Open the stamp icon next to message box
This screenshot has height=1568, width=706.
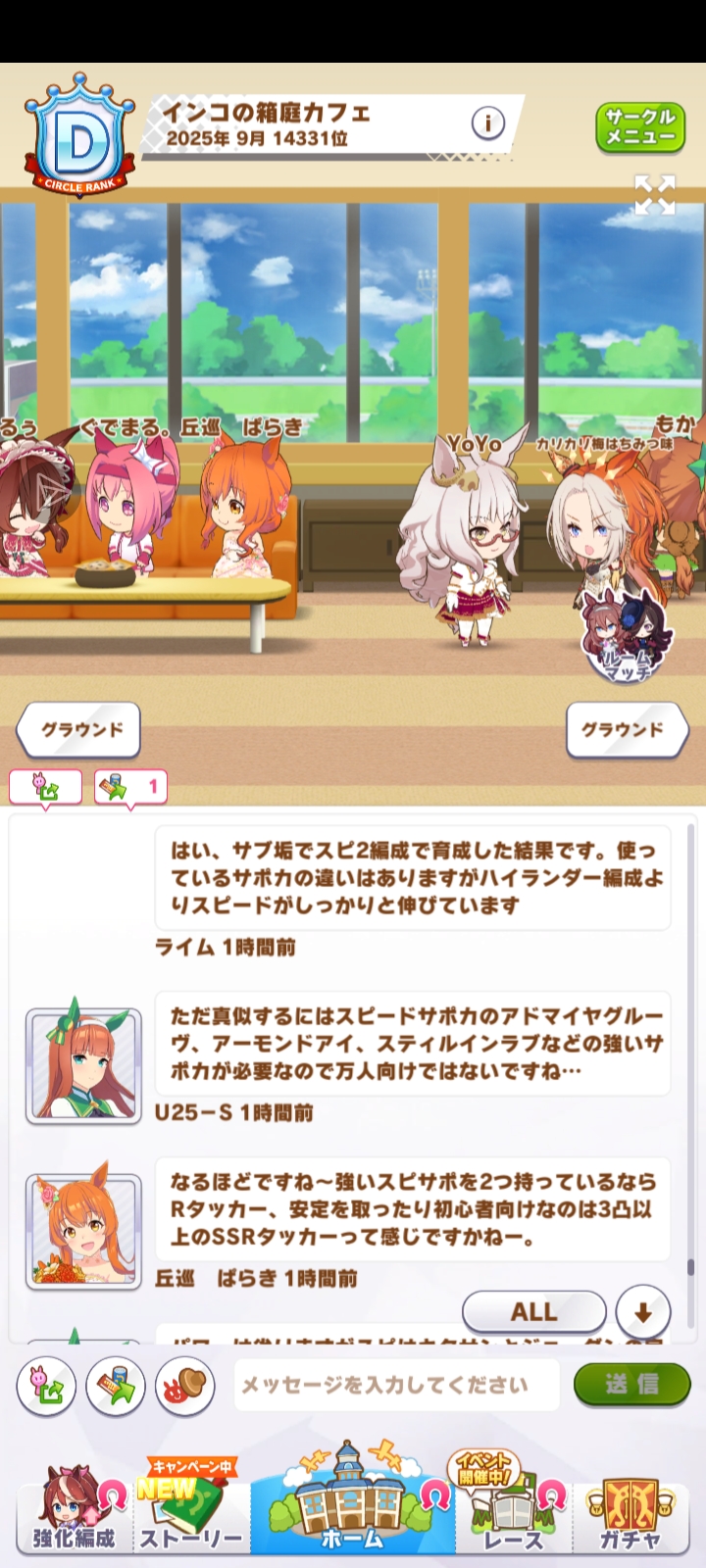click(185, 1386)
